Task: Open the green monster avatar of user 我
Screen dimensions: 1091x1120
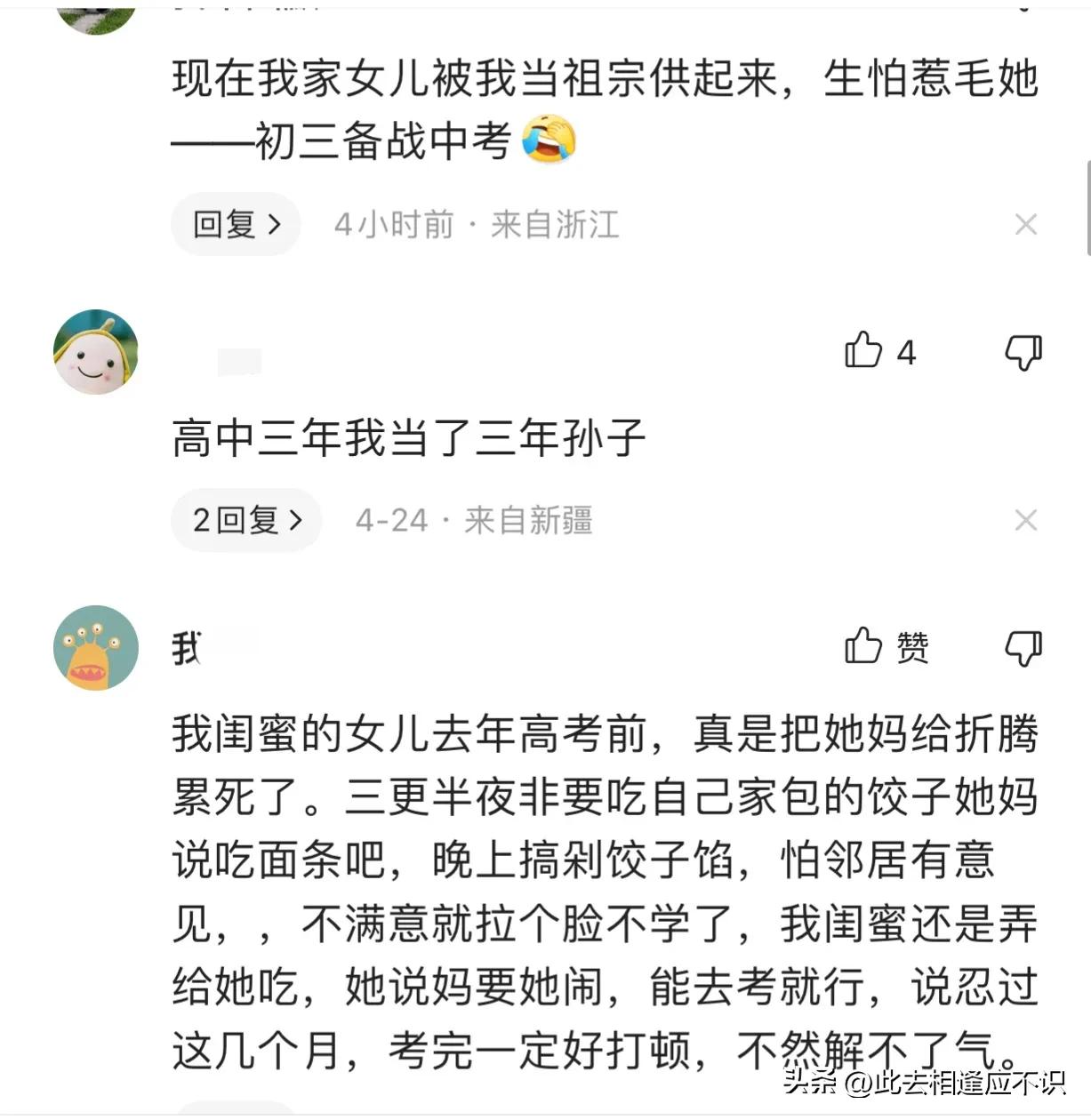Action: pos(95,648)
